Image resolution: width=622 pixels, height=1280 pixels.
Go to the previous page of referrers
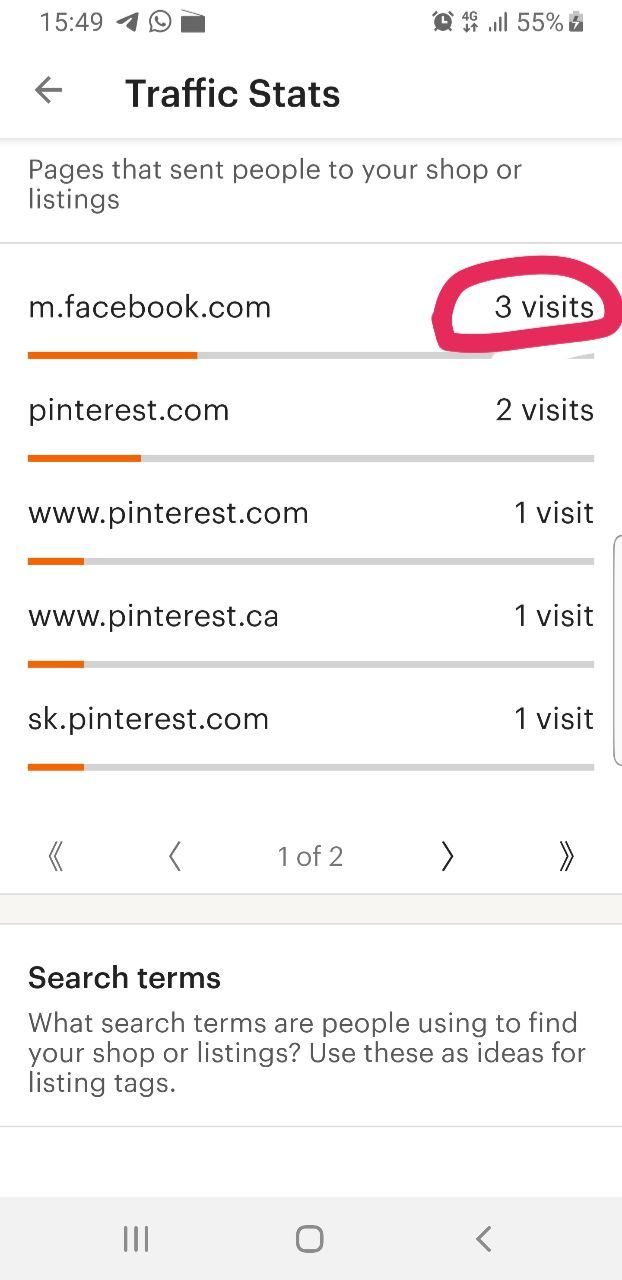click(175, 856)
